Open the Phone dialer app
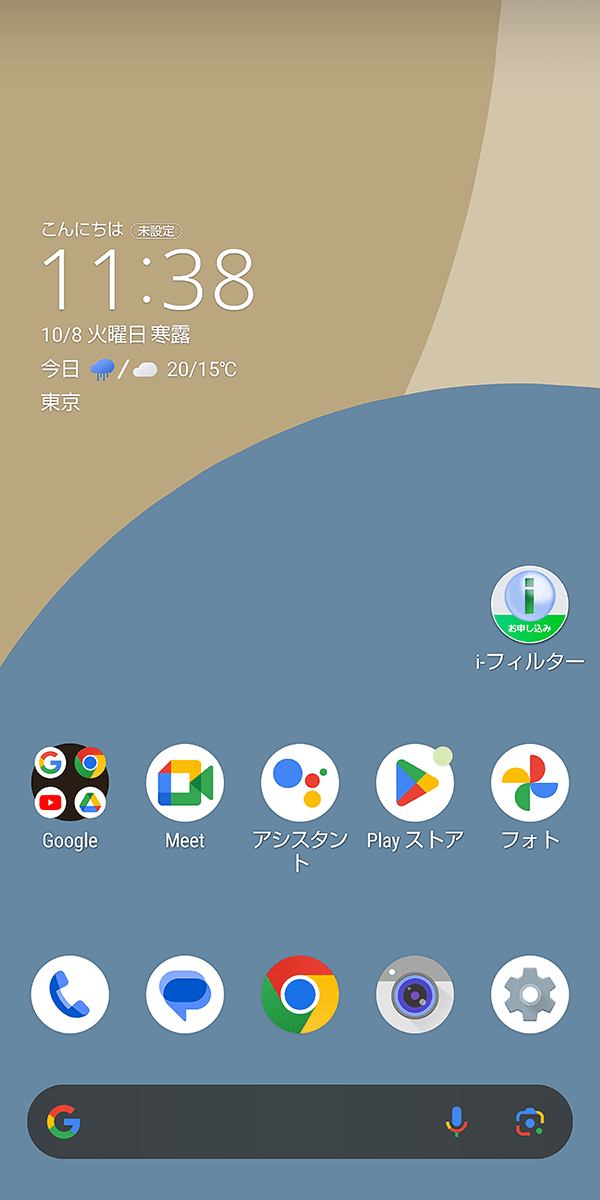The width and height of the screenshot is (600, 1200). (70, 994)
